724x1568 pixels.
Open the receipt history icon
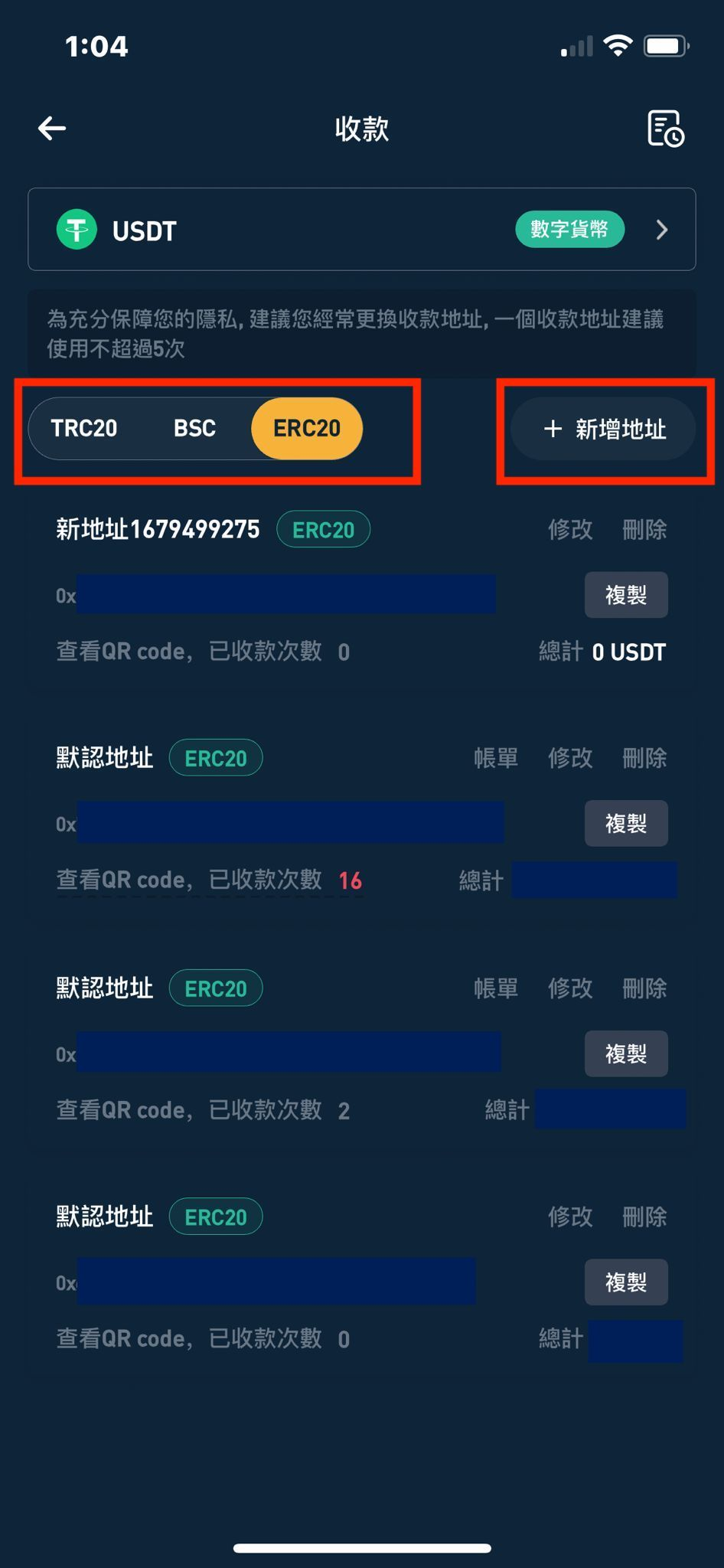(x=665, y=129)
